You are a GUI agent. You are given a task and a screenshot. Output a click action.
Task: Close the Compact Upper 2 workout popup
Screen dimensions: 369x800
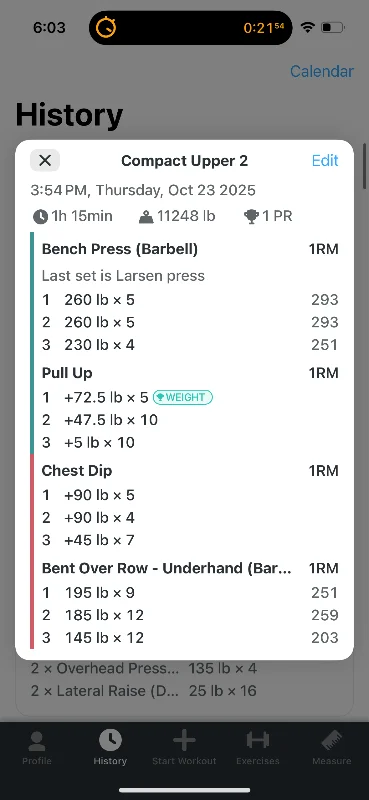coord(45,160)
